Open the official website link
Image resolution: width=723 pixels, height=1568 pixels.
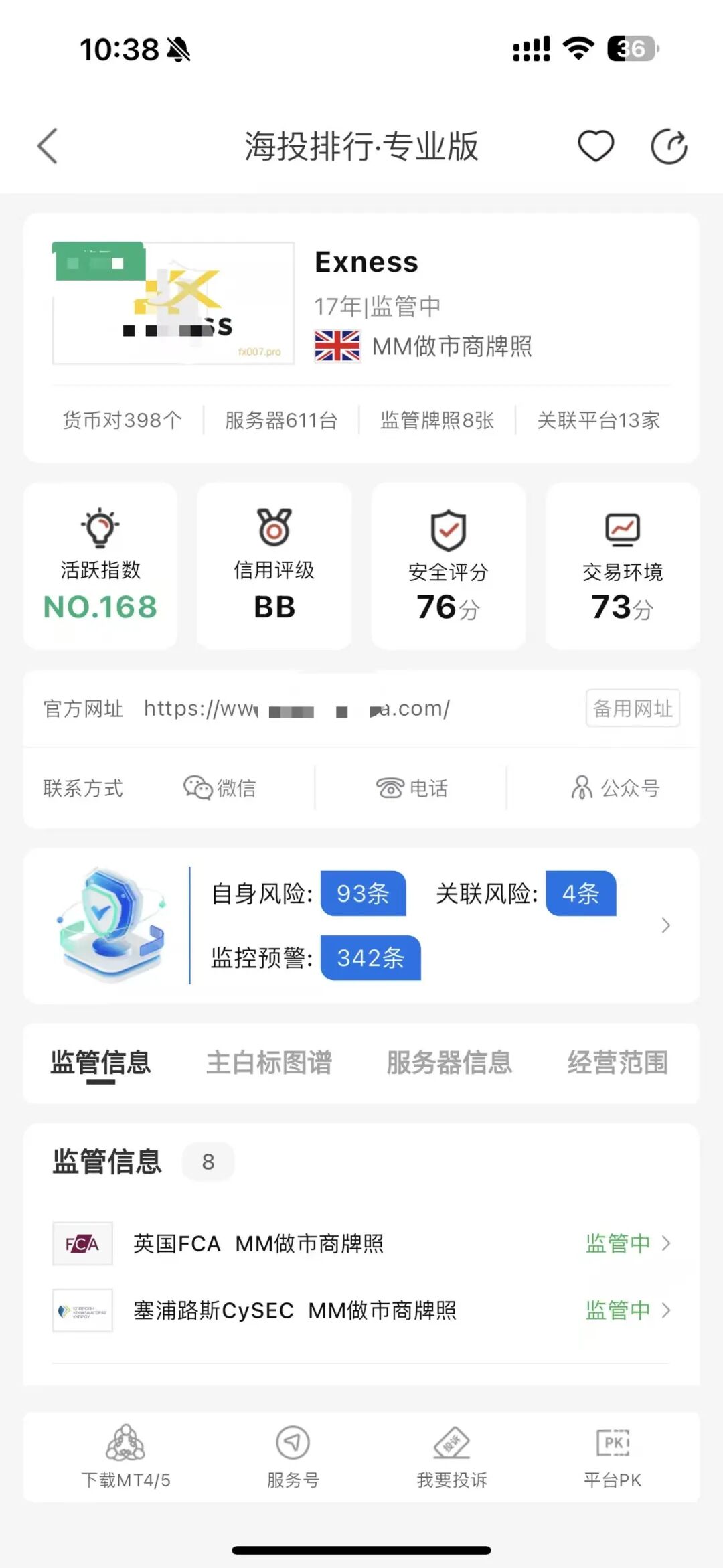[297, 708]
